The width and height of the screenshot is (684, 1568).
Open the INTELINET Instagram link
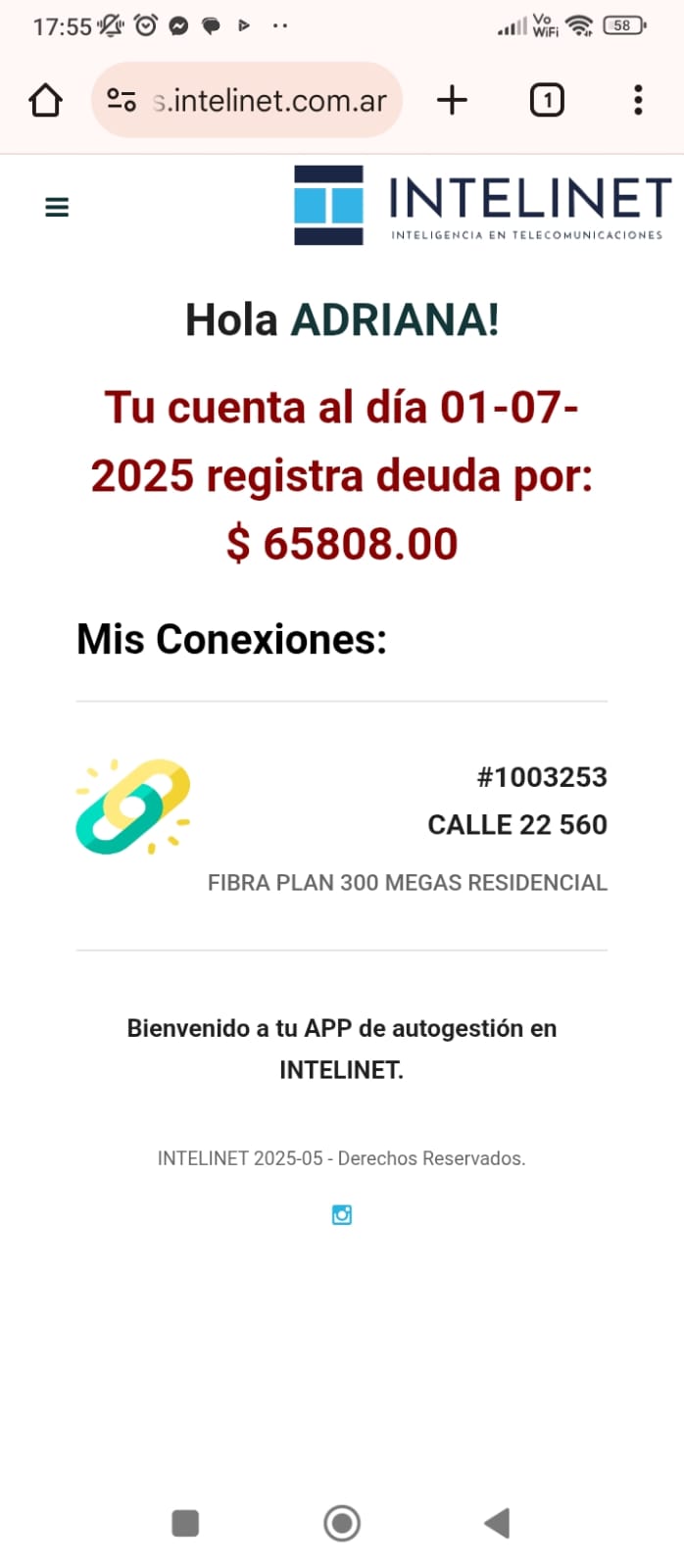(x=342, y=1215)
